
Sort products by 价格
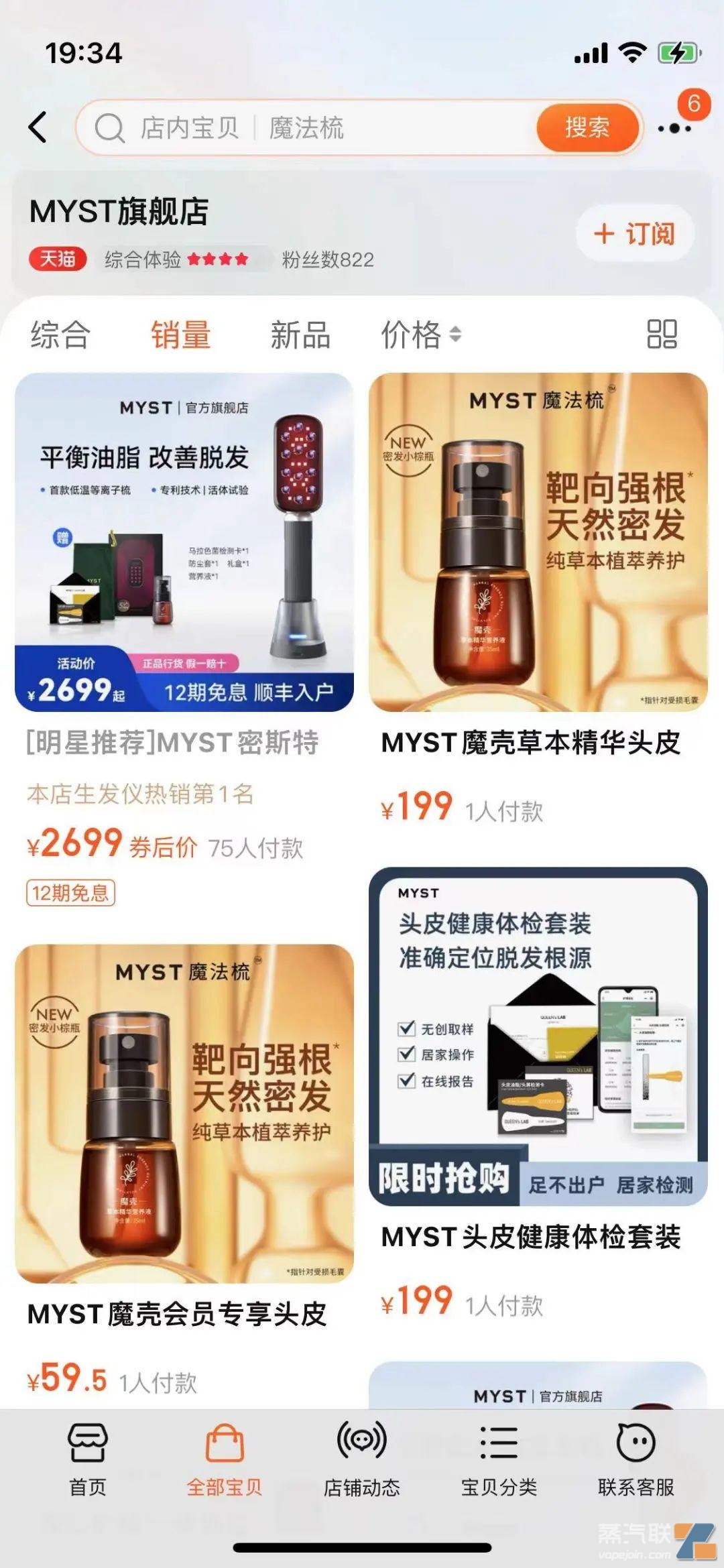pos(420,335)
